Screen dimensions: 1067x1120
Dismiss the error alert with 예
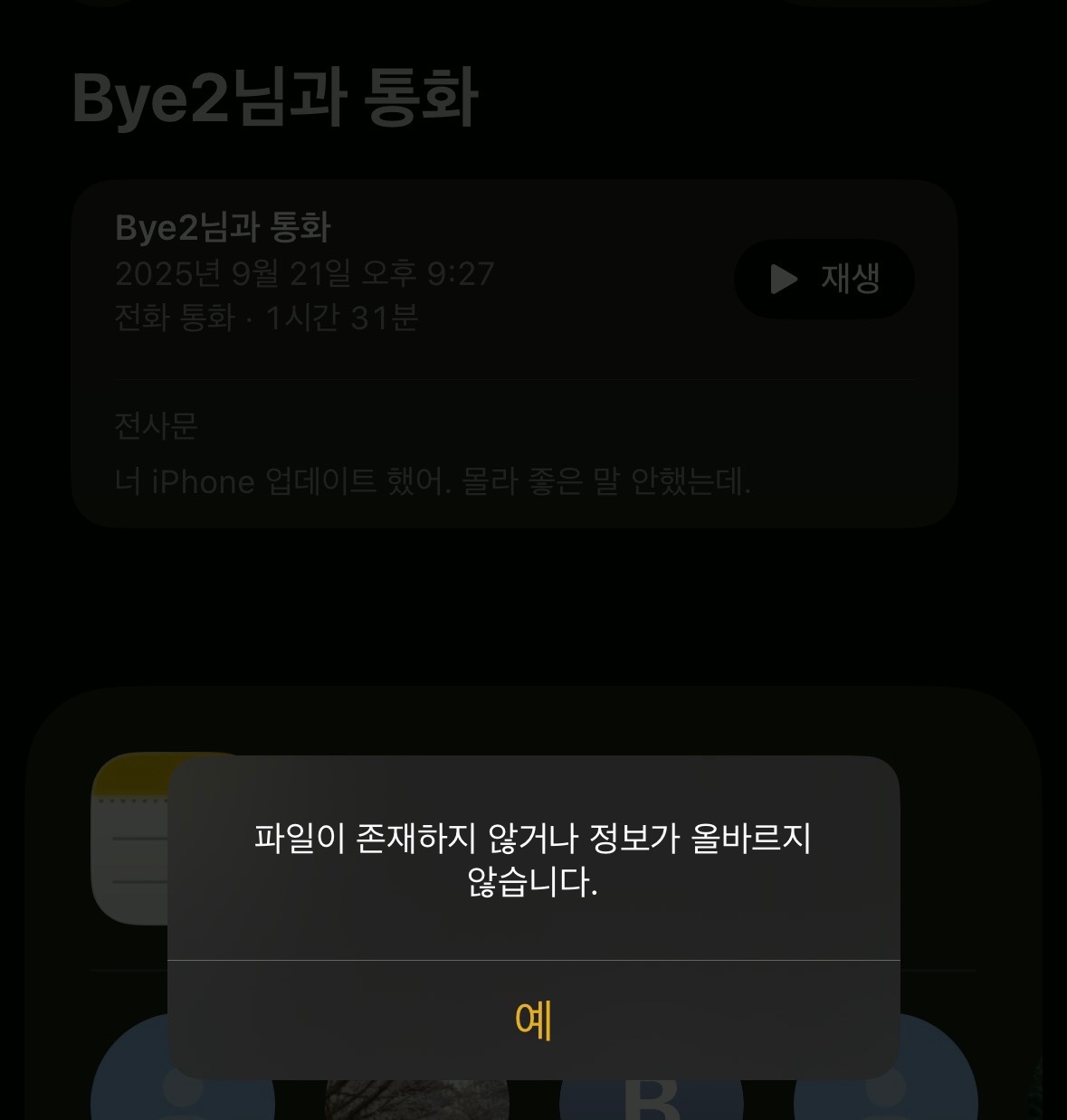[x=533, y=1020]
